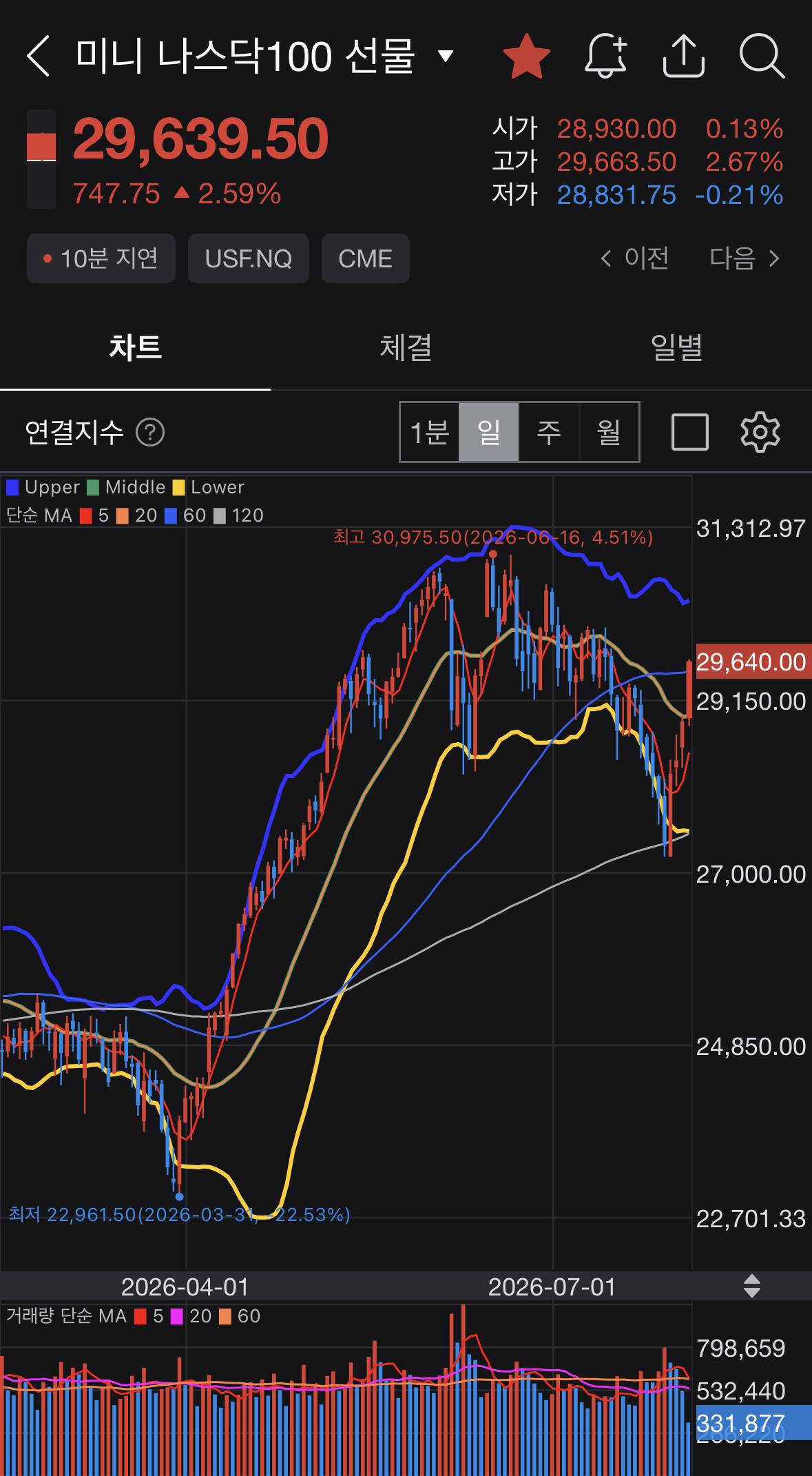Image resolution: width=812 pixels, height=1476 pixels.
Task: Select the 일 daily chart interval
Action: pos(489,433)
